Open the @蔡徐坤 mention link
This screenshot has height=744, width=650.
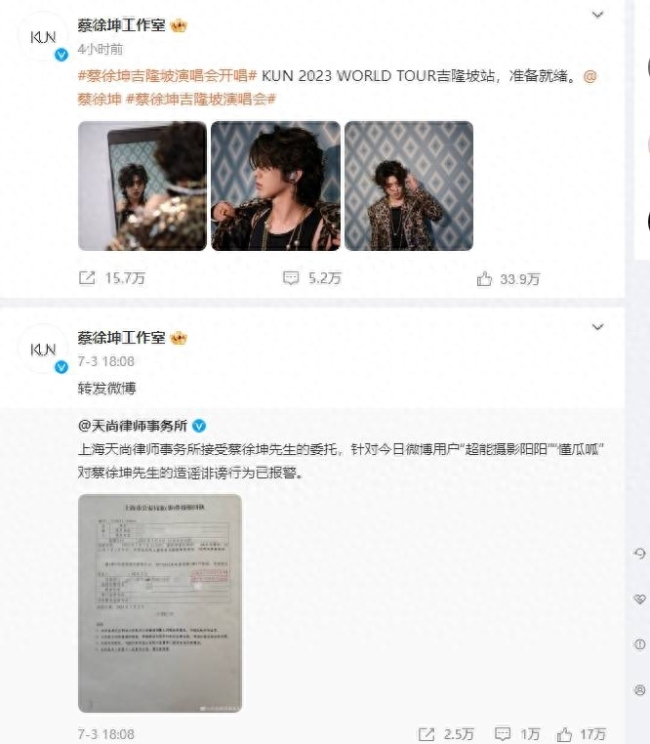[x=100, y=99]
